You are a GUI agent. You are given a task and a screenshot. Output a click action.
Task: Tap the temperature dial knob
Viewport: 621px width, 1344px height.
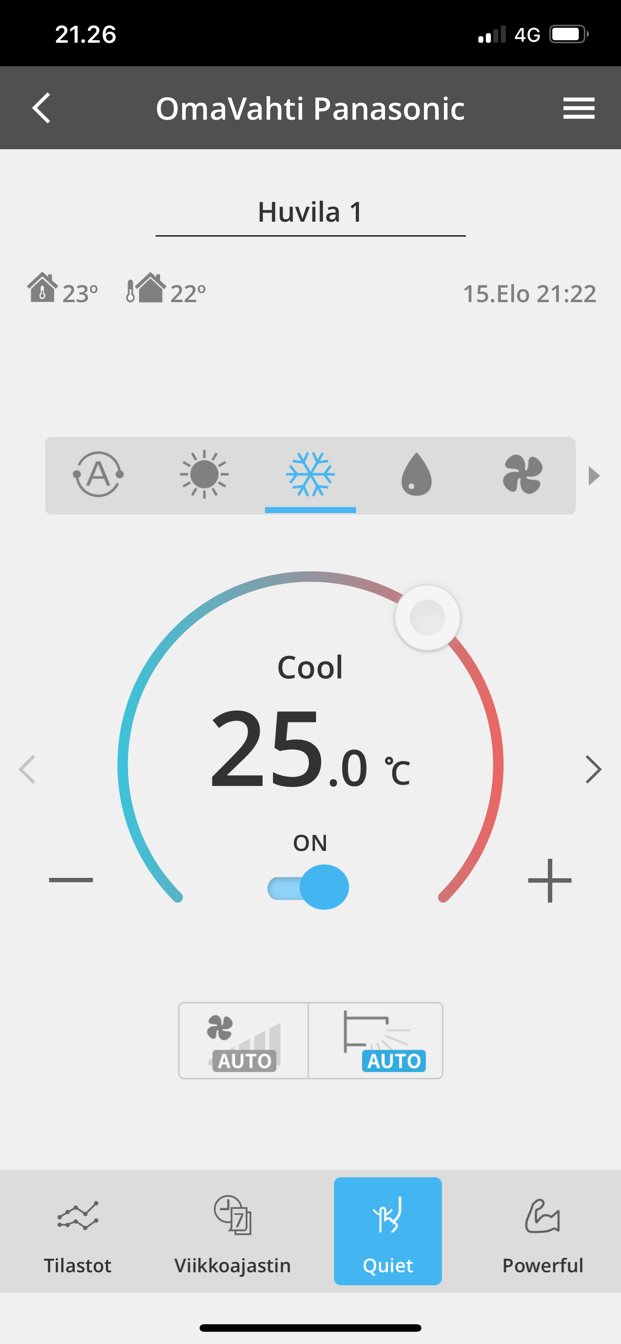(428, 618)
